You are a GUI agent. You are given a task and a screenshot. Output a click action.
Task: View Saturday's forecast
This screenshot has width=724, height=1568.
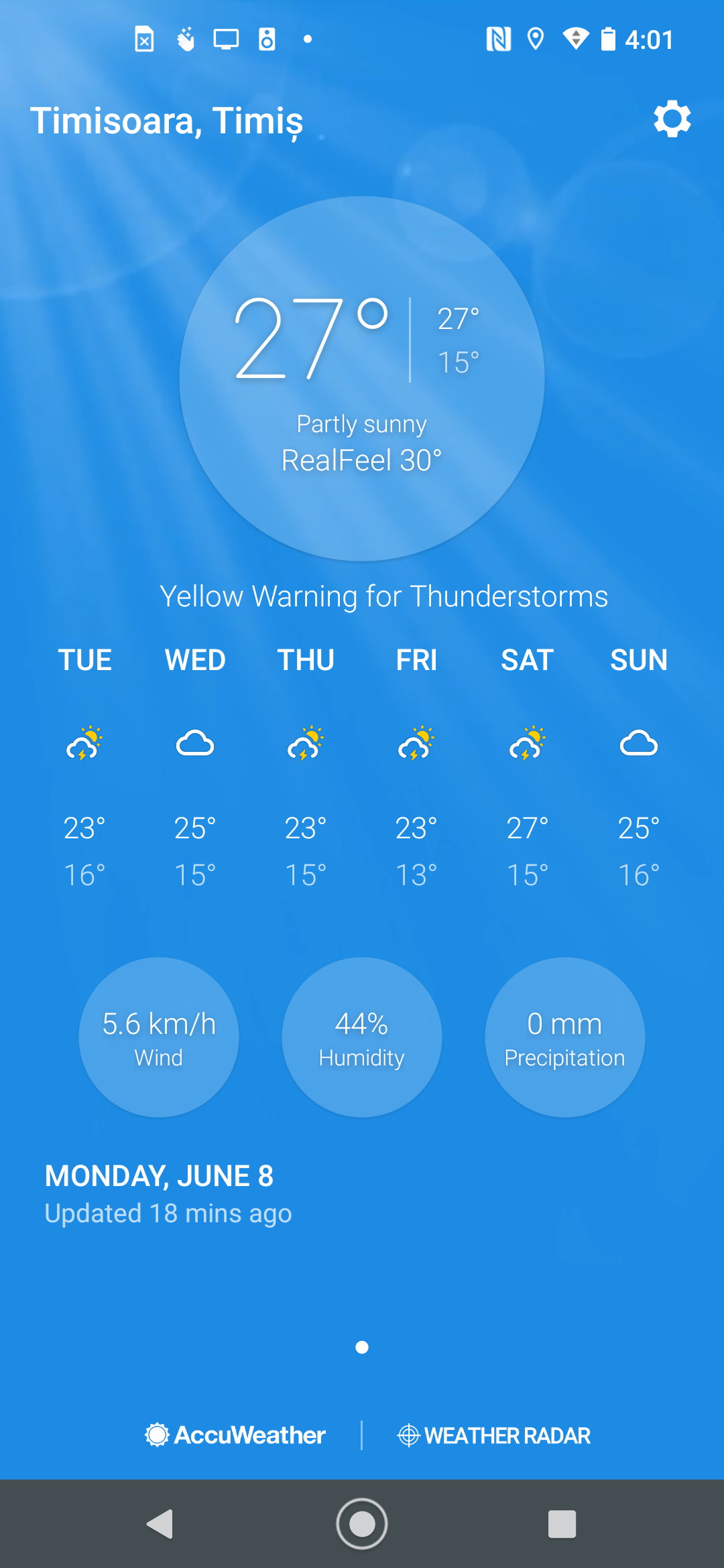528,767
